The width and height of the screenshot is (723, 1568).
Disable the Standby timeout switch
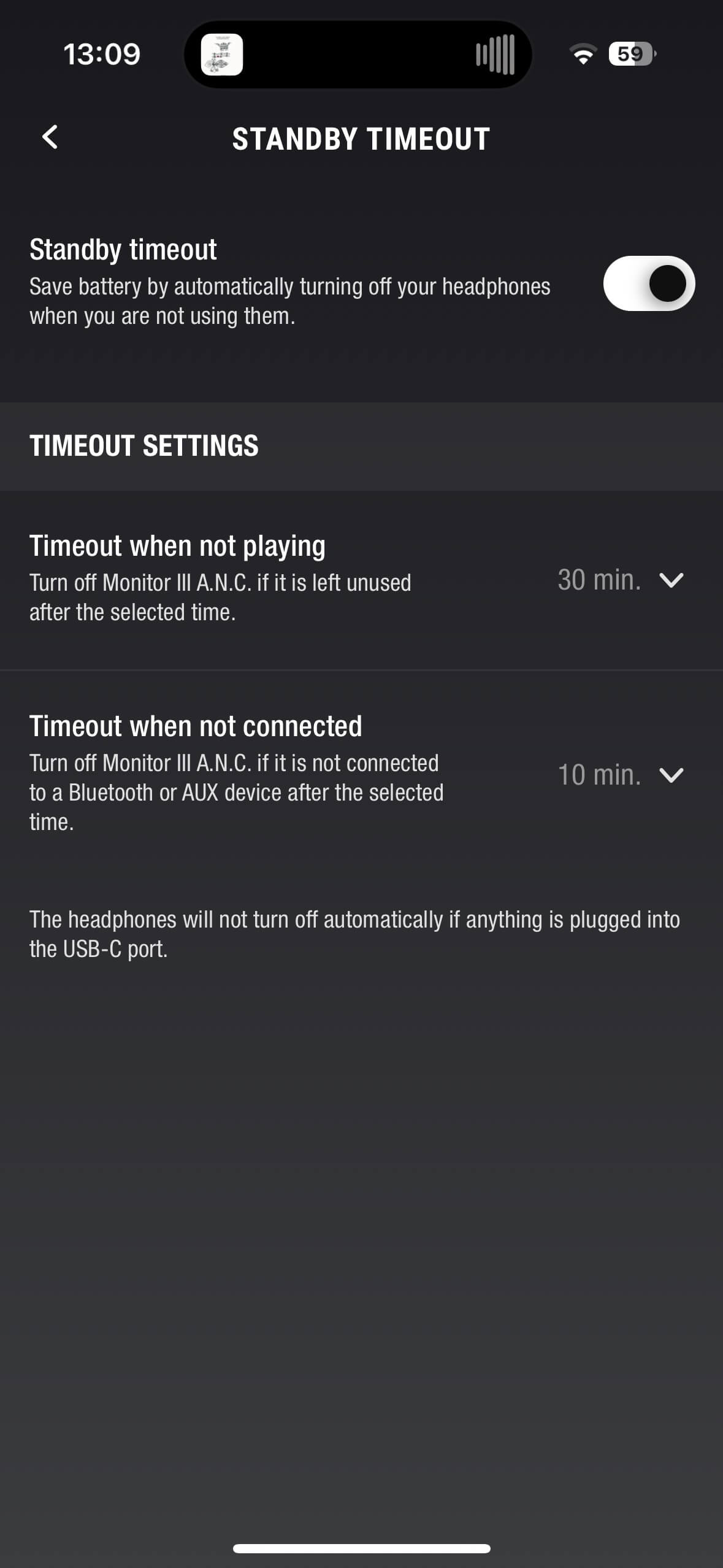(x=648, y=283)
